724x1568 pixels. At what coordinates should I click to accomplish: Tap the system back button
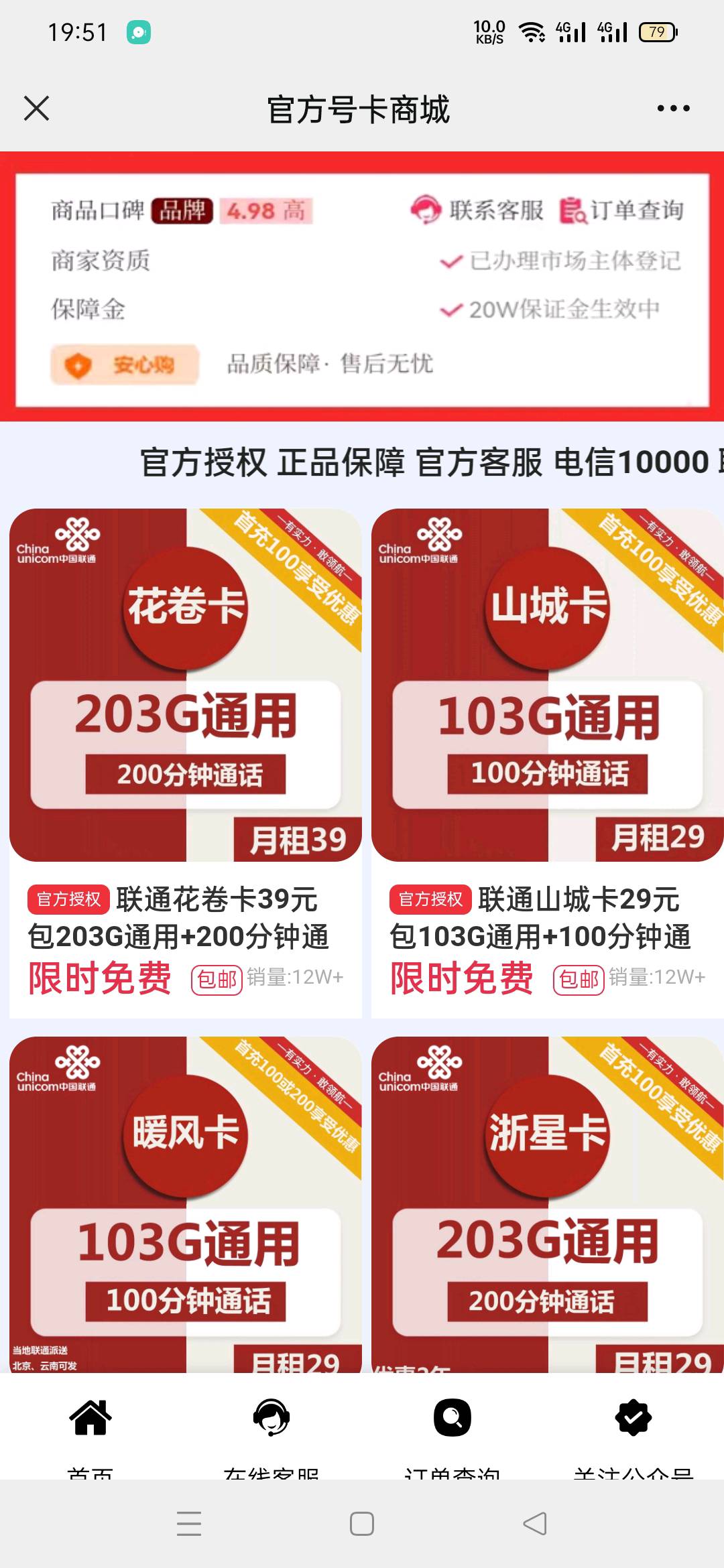pyautogui.click(x=535, y=1523)
